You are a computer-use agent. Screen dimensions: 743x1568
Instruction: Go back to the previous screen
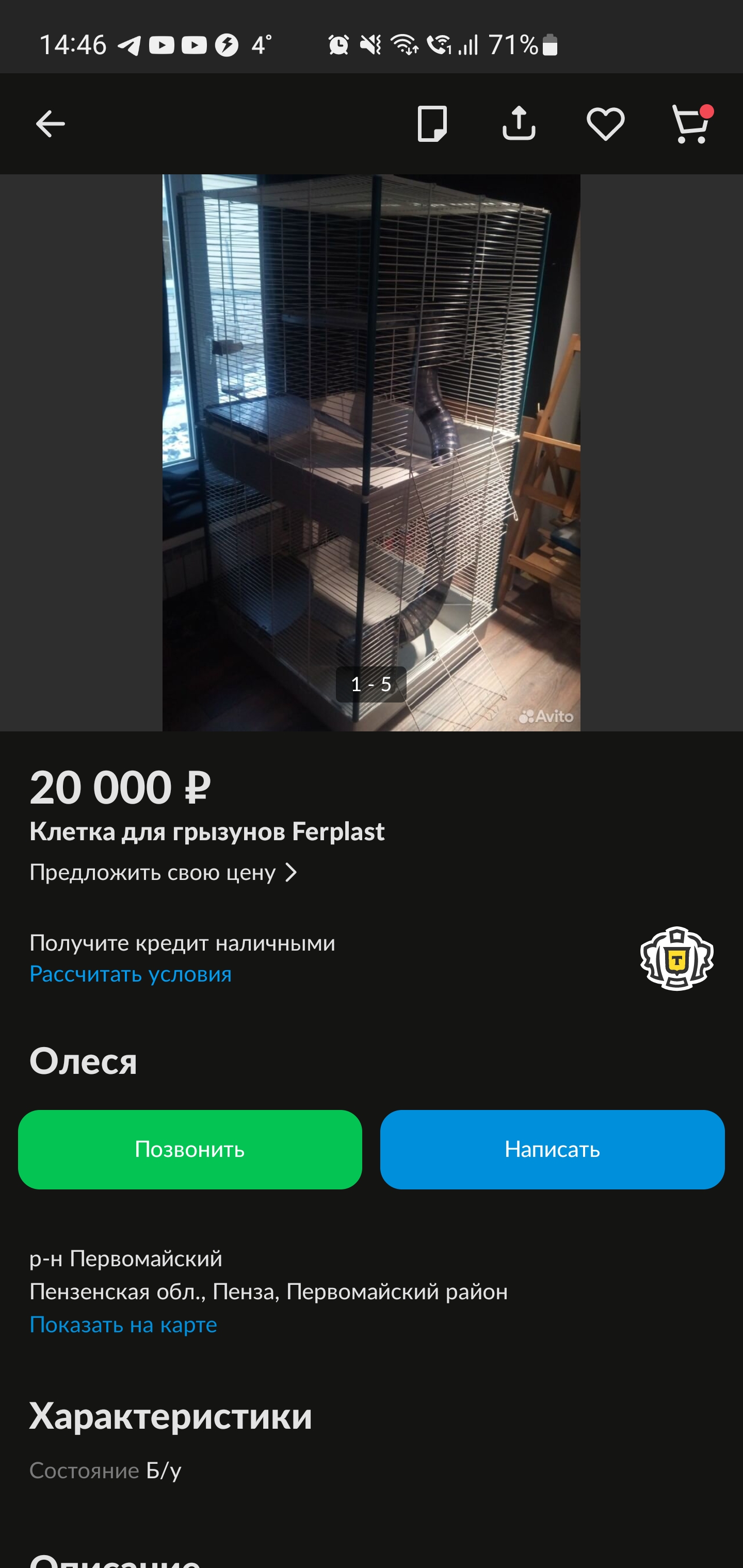pyautogui.click(x=50, y=124)
